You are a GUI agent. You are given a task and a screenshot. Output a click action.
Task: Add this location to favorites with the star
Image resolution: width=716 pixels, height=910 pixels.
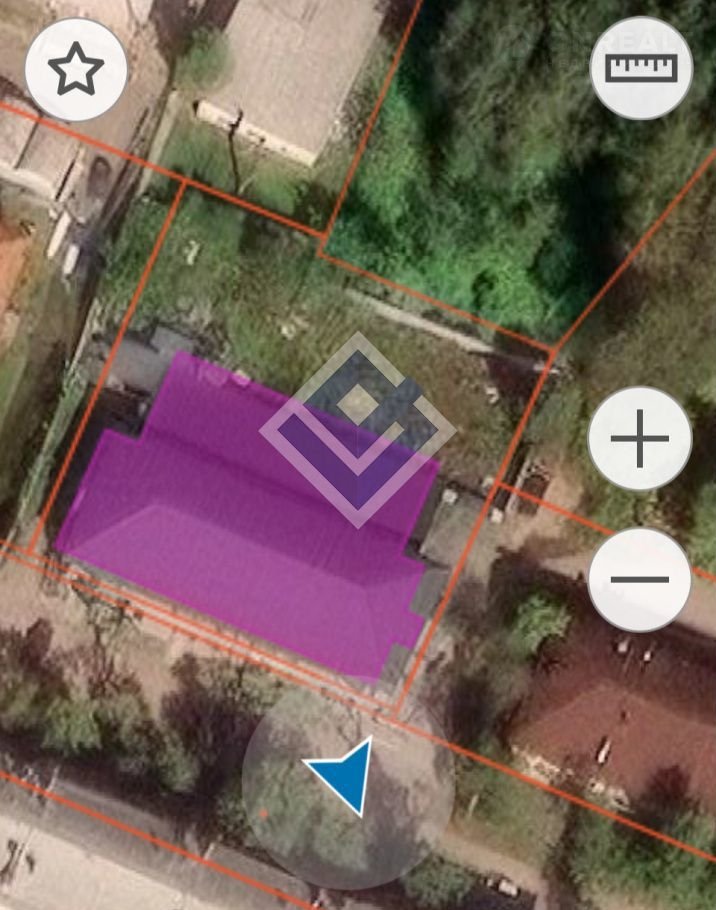point(76,70)
